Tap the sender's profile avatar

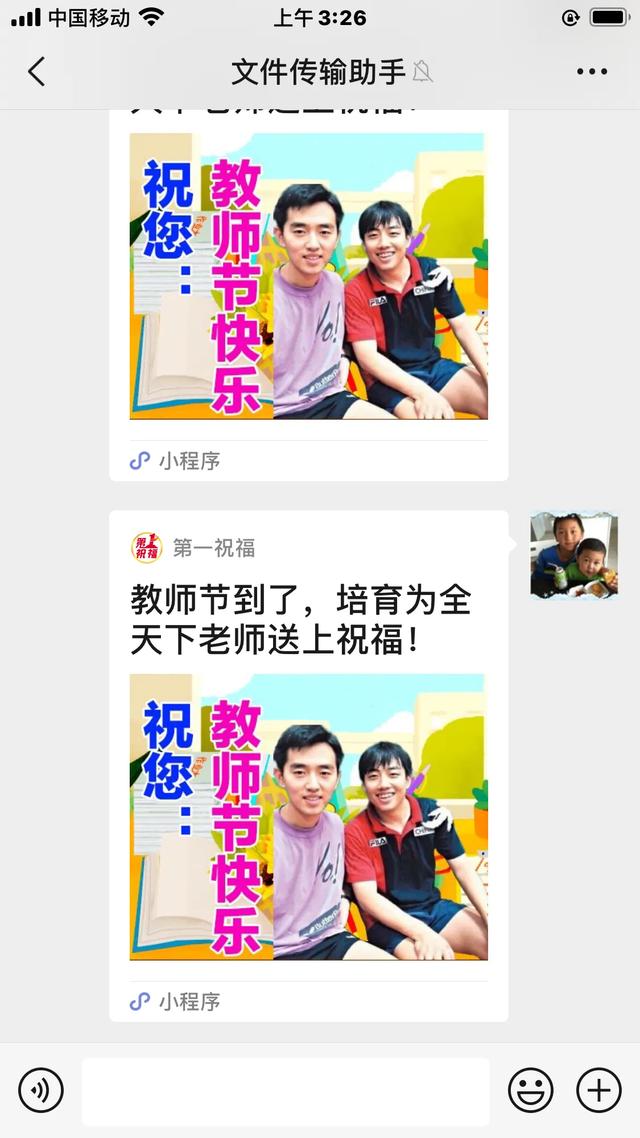point(574,555)
